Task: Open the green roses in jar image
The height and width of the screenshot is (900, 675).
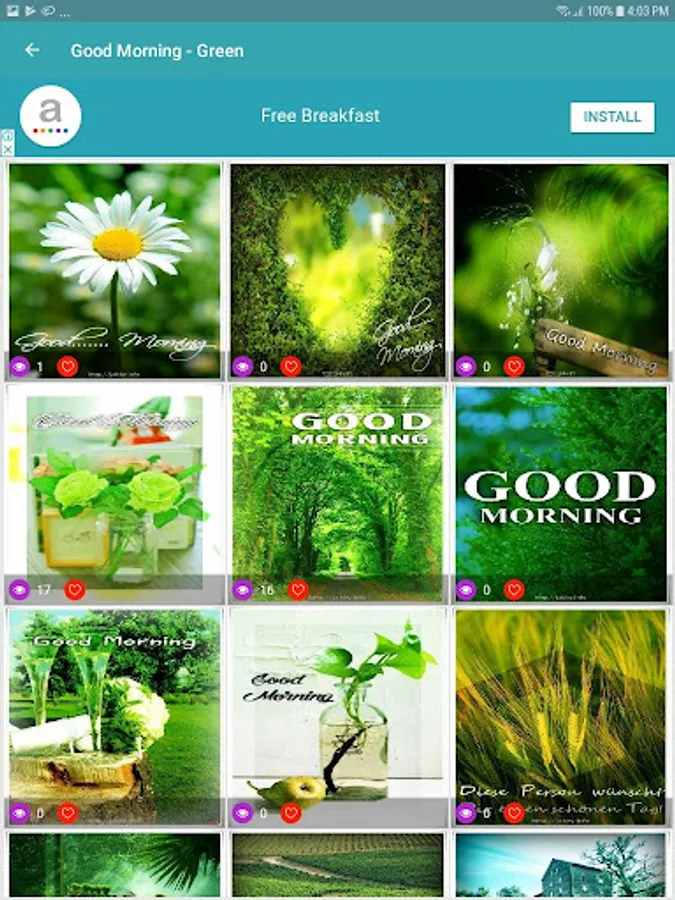Action: click(x=114, y=494)
